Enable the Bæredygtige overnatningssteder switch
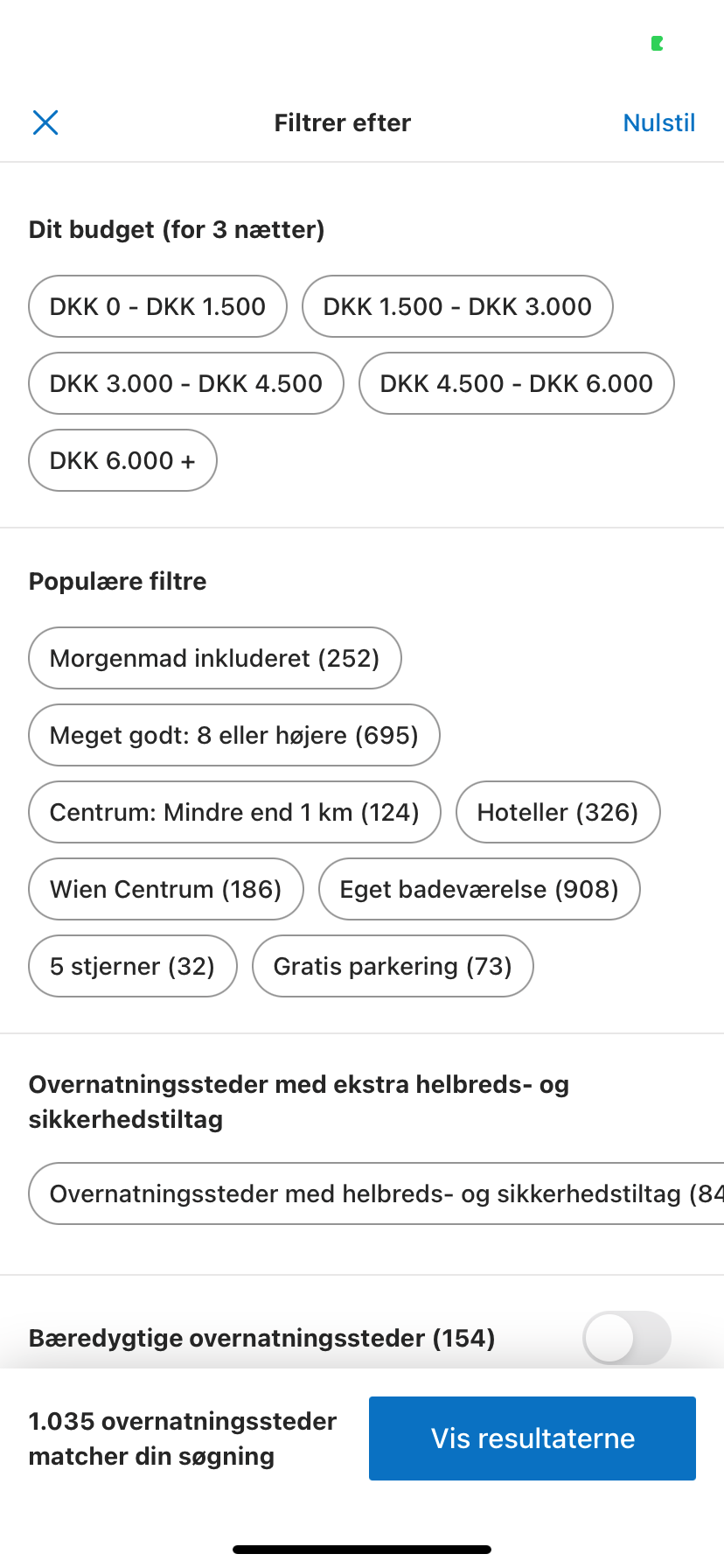 coord(627,1338)
